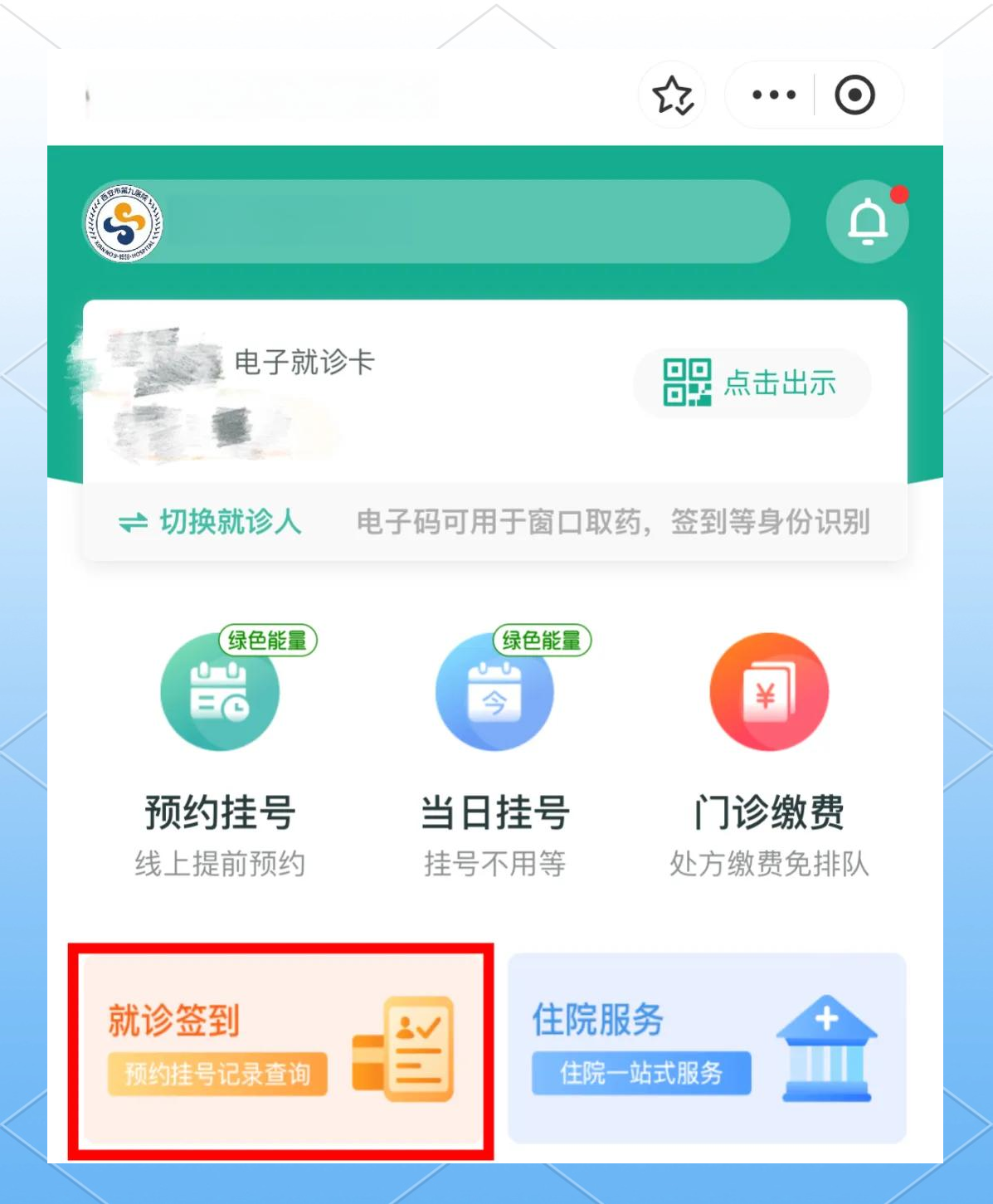993x1204 pixels.
Task: Open the WeChat more options menu
Action: click(772, 95)
